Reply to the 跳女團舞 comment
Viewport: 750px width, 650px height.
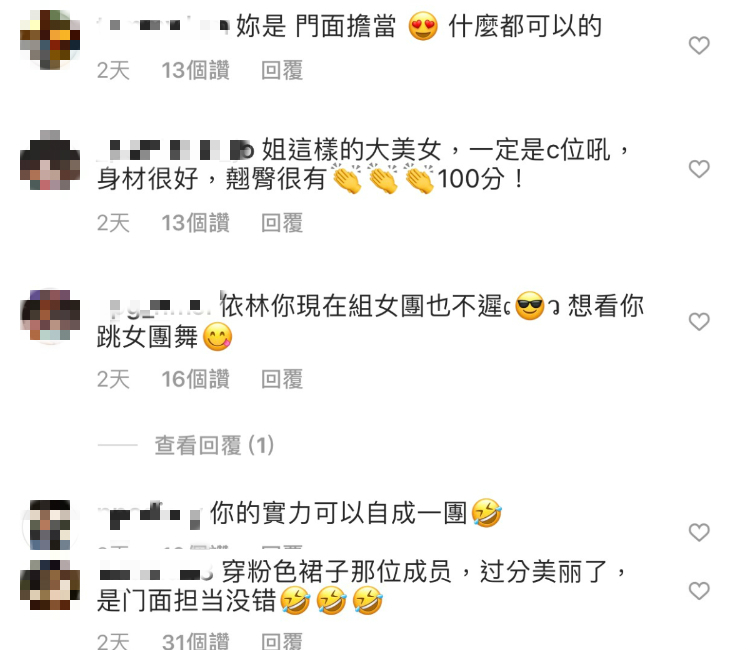(x=282, y=379)
